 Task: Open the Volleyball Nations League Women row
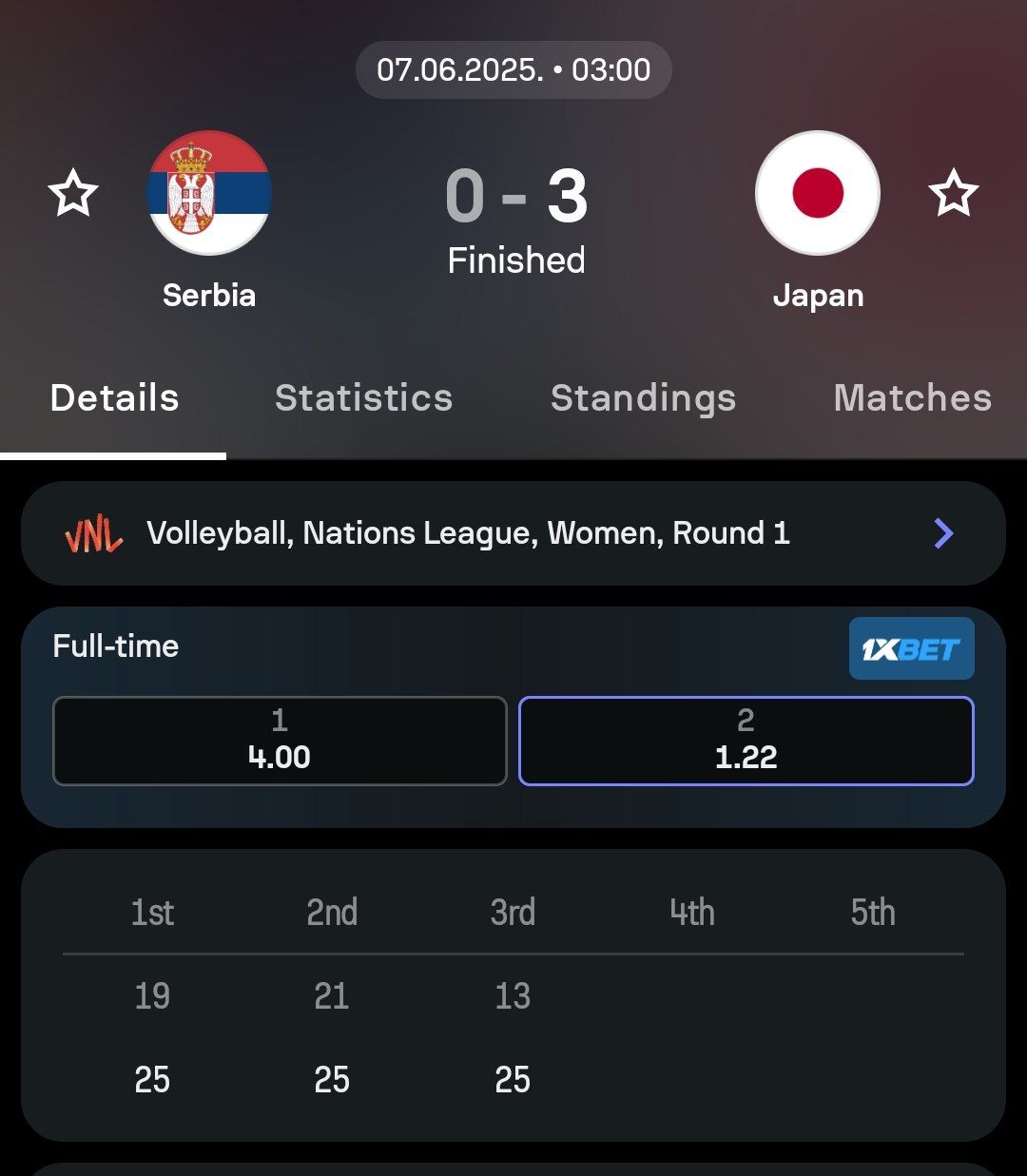(x=513, y=533)
